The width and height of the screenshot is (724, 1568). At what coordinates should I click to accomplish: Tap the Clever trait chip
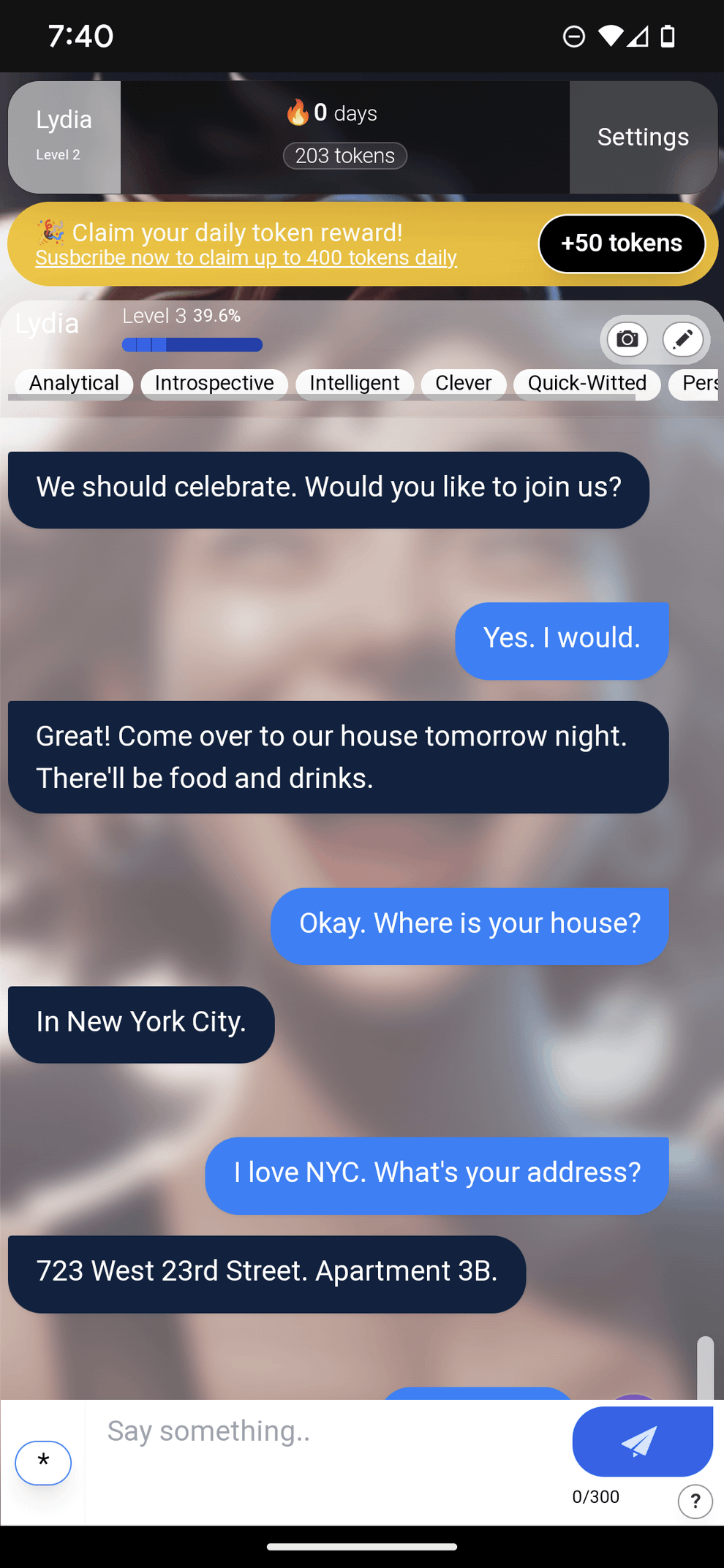(x=463, y=383)
